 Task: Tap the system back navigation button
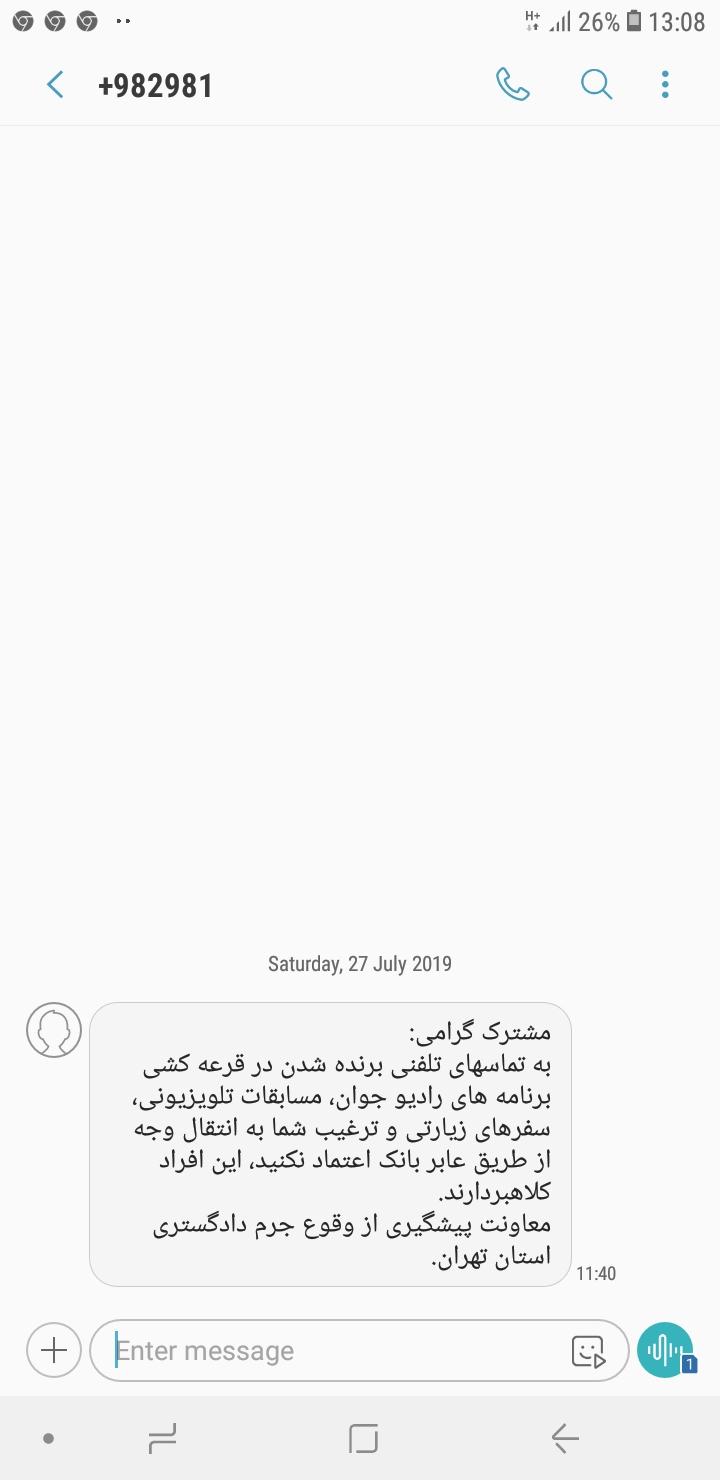tap(565, 1439)
